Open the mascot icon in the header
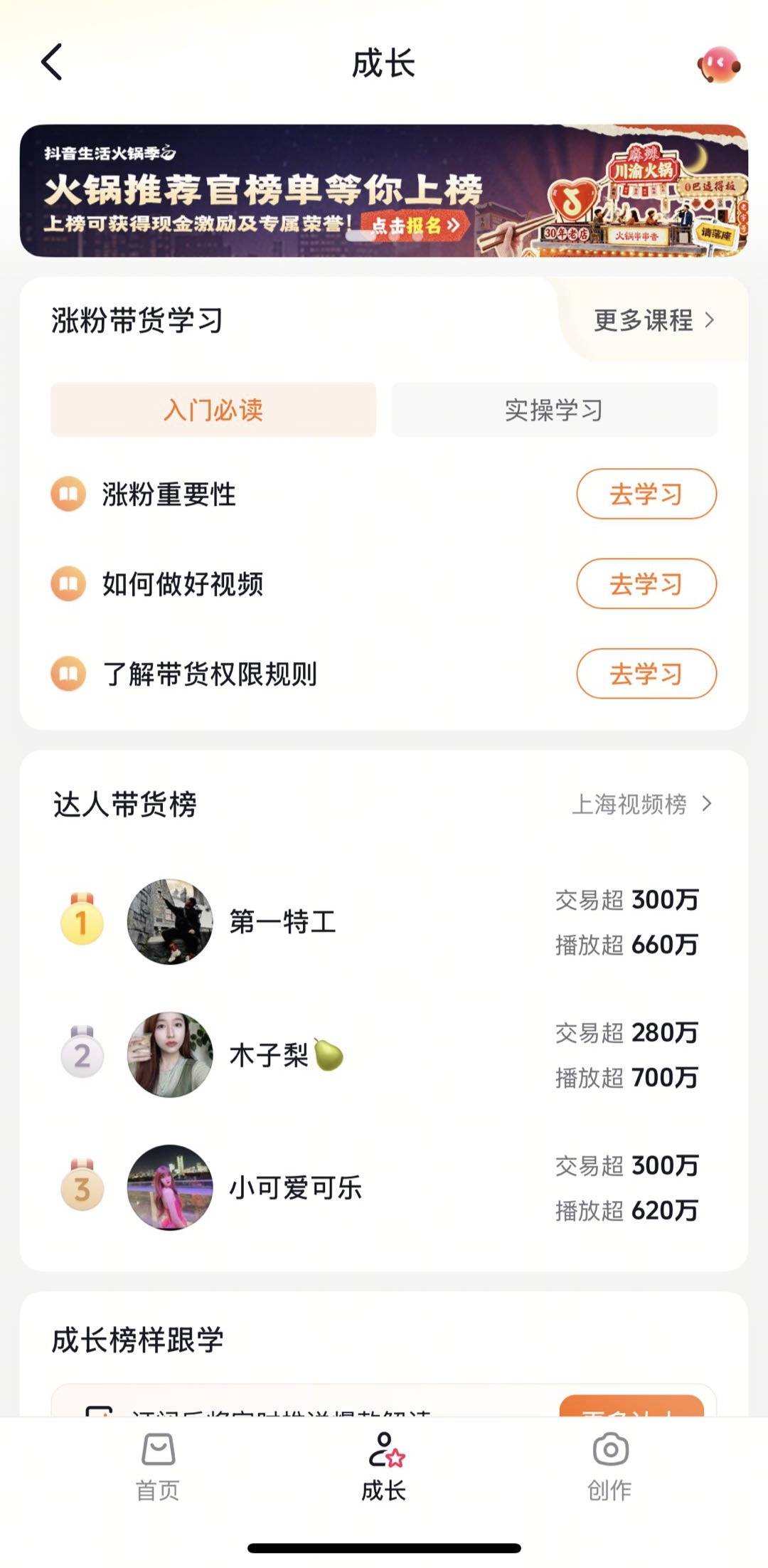768x1568 pixels. pyautogui.click(x=718, y=65)
